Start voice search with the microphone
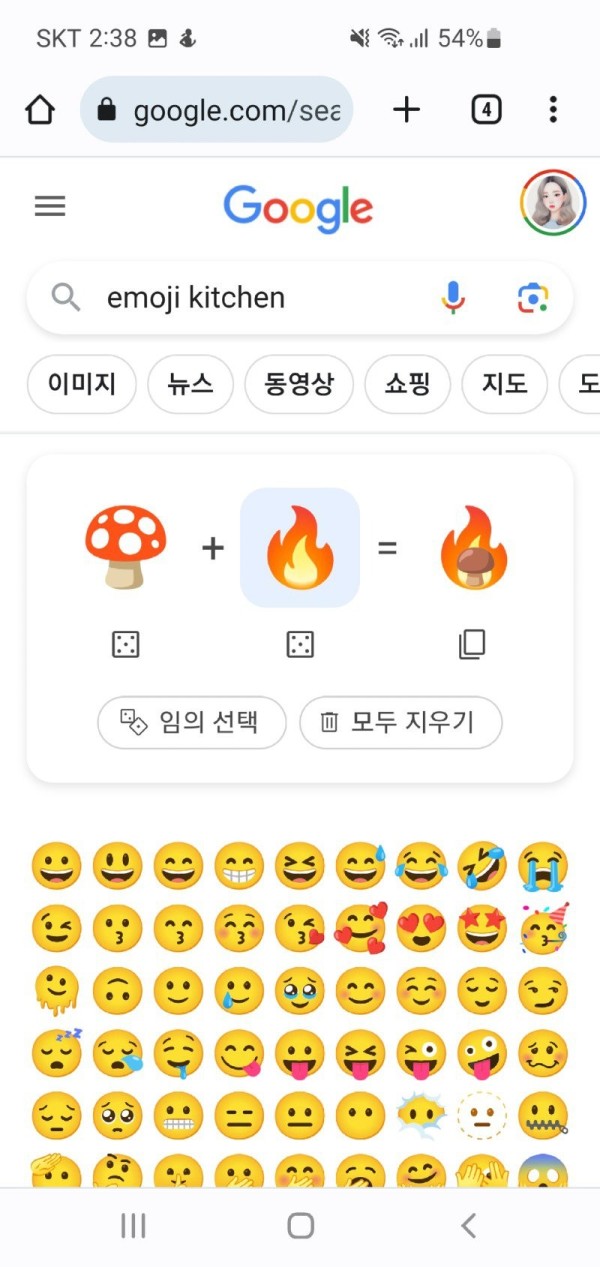600x1267 pixels. pyautogui.click(x=453, y=298)
